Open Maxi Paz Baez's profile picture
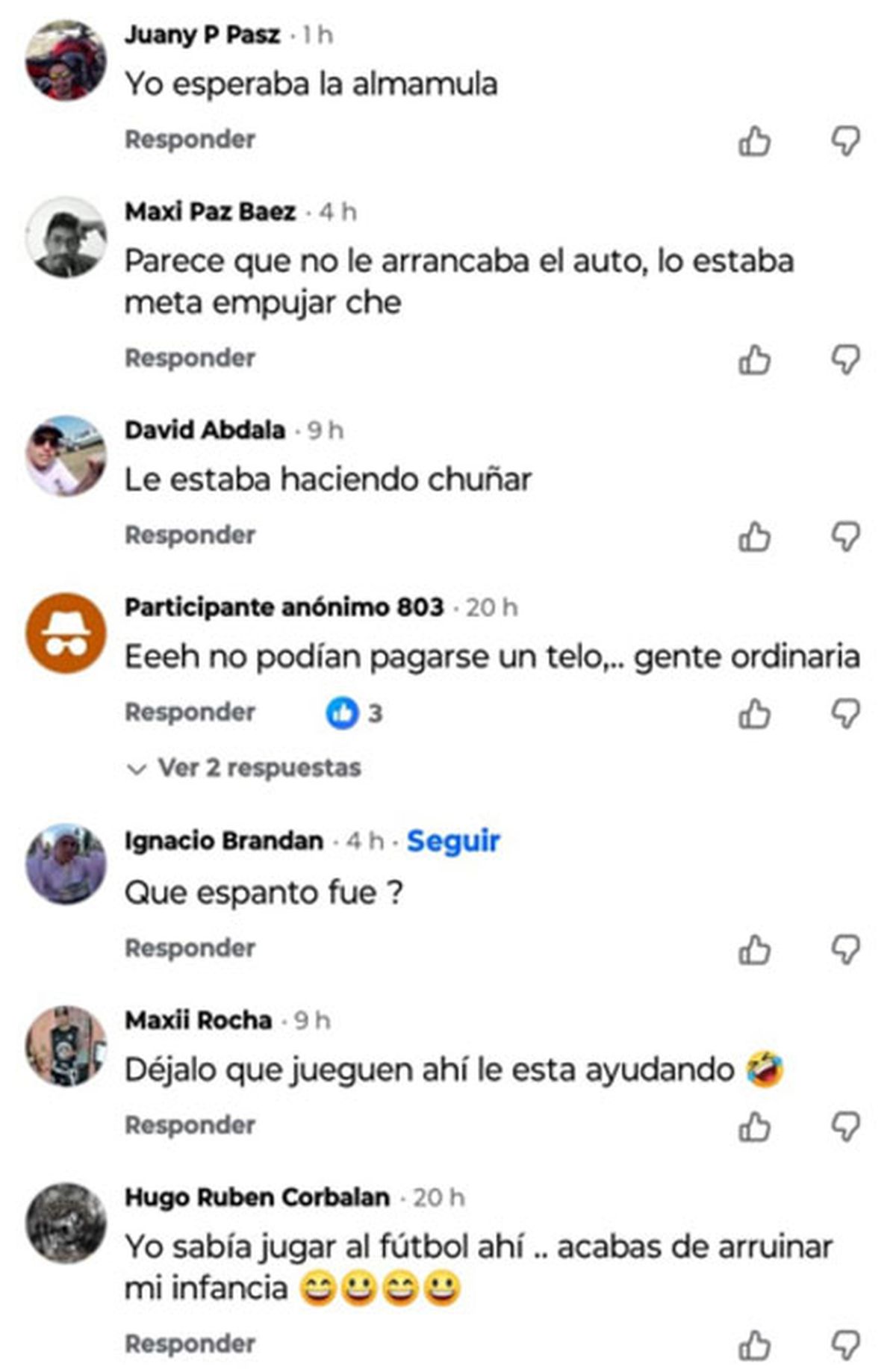This screenshot has height=1369, width=896. tap(66, 238)
